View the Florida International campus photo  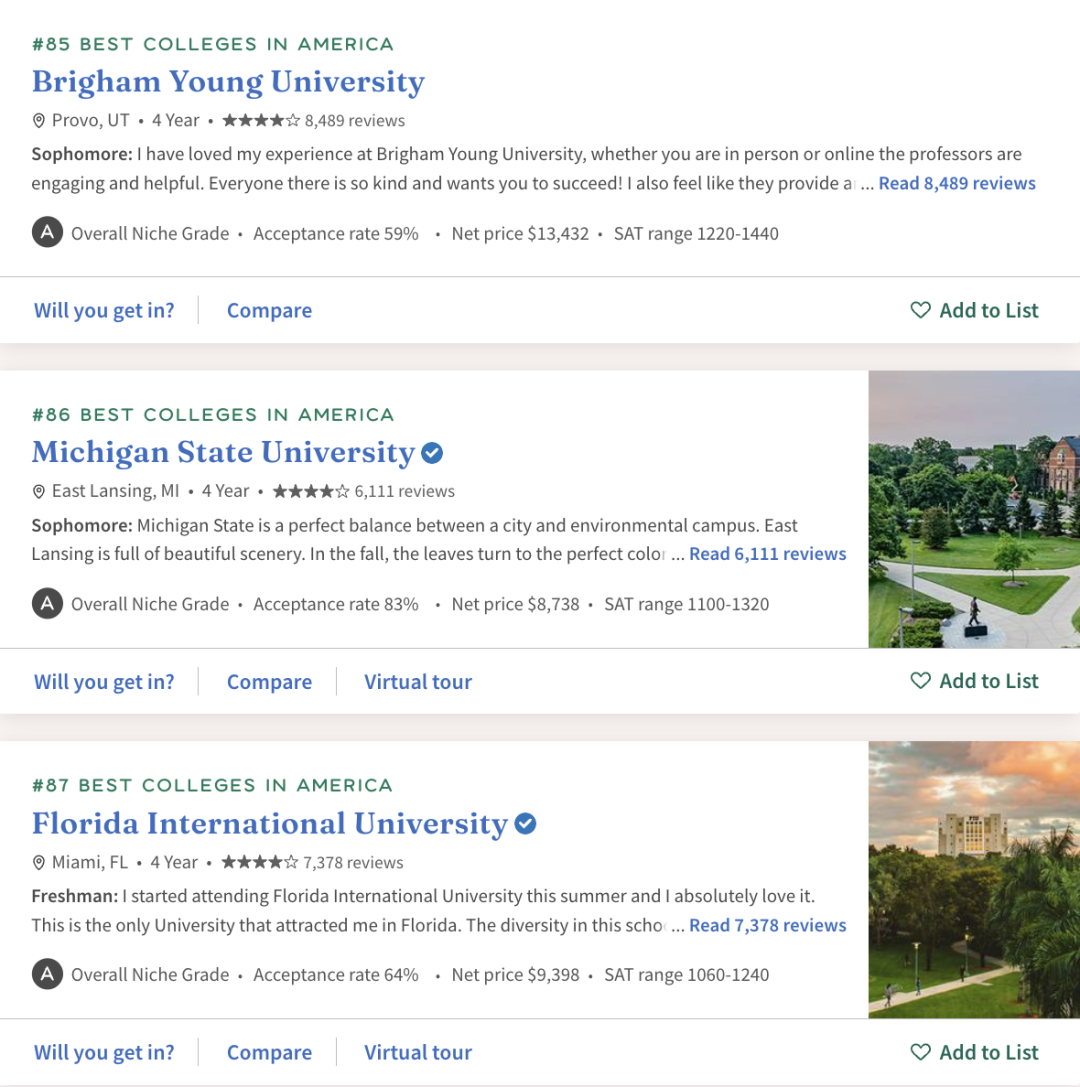(973, 880)
